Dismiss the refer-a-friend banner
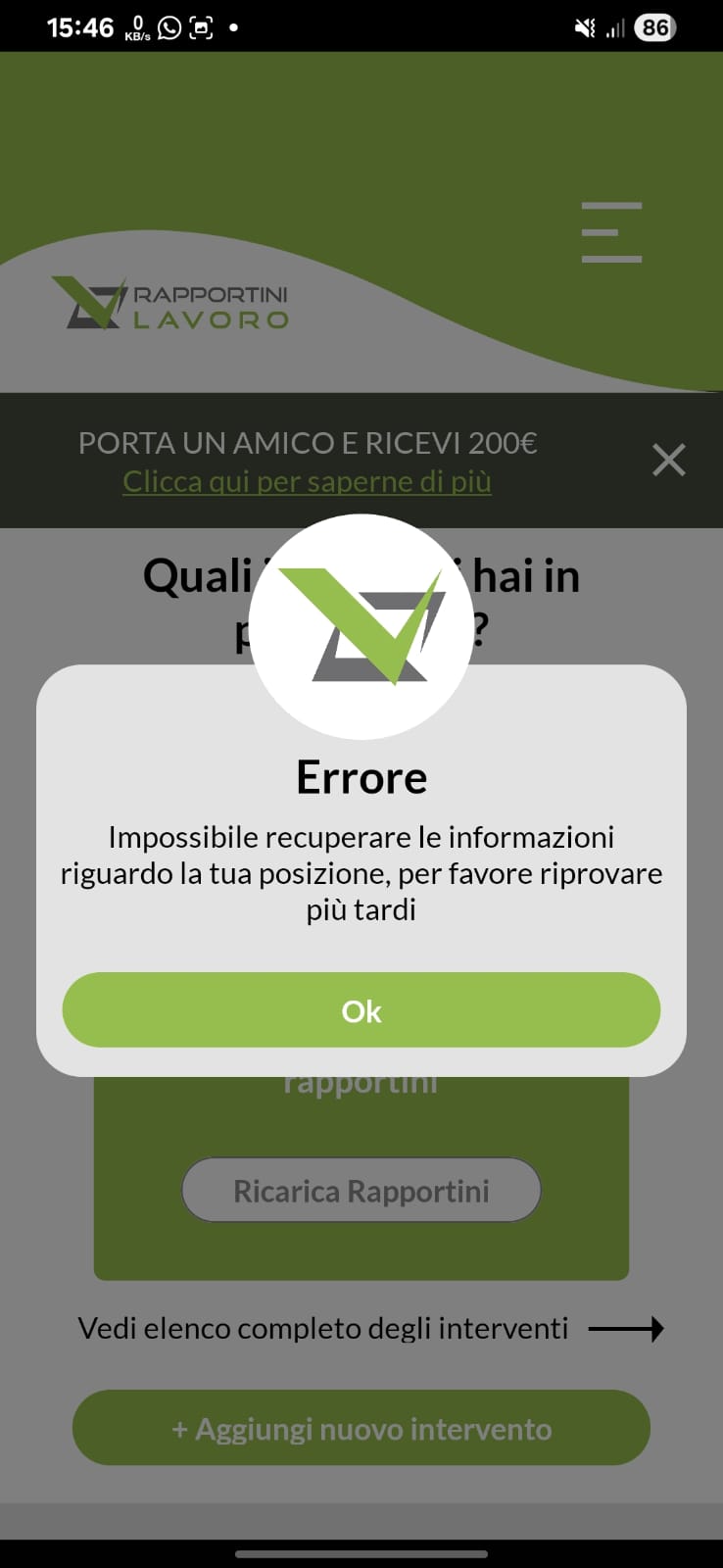Screen dimensions: 723x1568 click(669, 460)
